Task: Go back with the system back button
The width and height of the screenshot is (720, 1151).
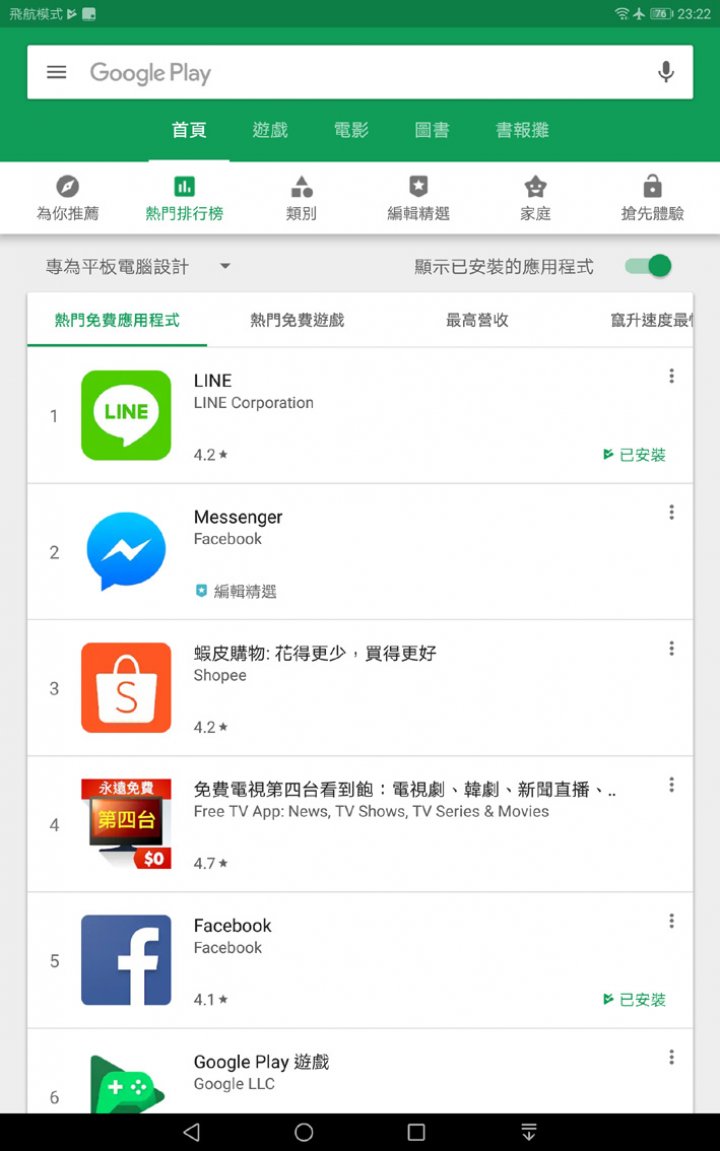Action: [x=192, y=1132]
